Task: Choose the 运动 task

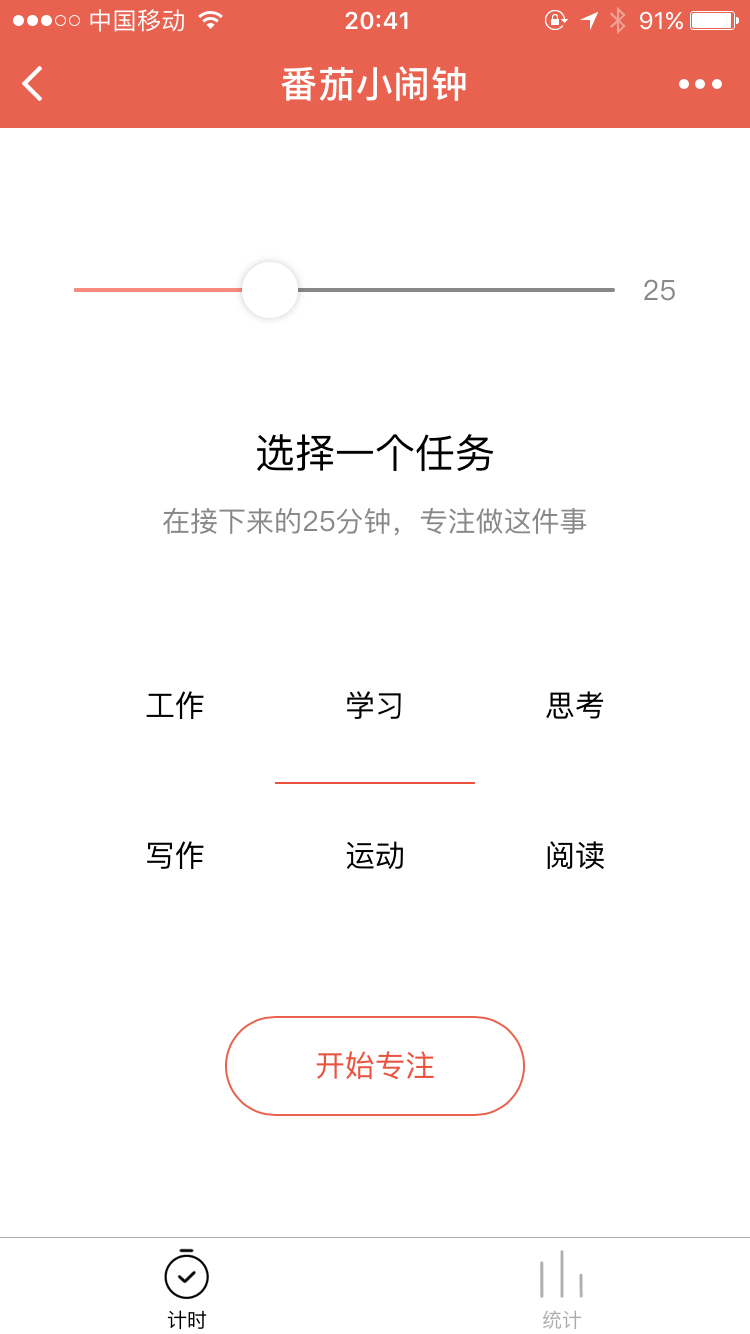Action: click(375, 856)
